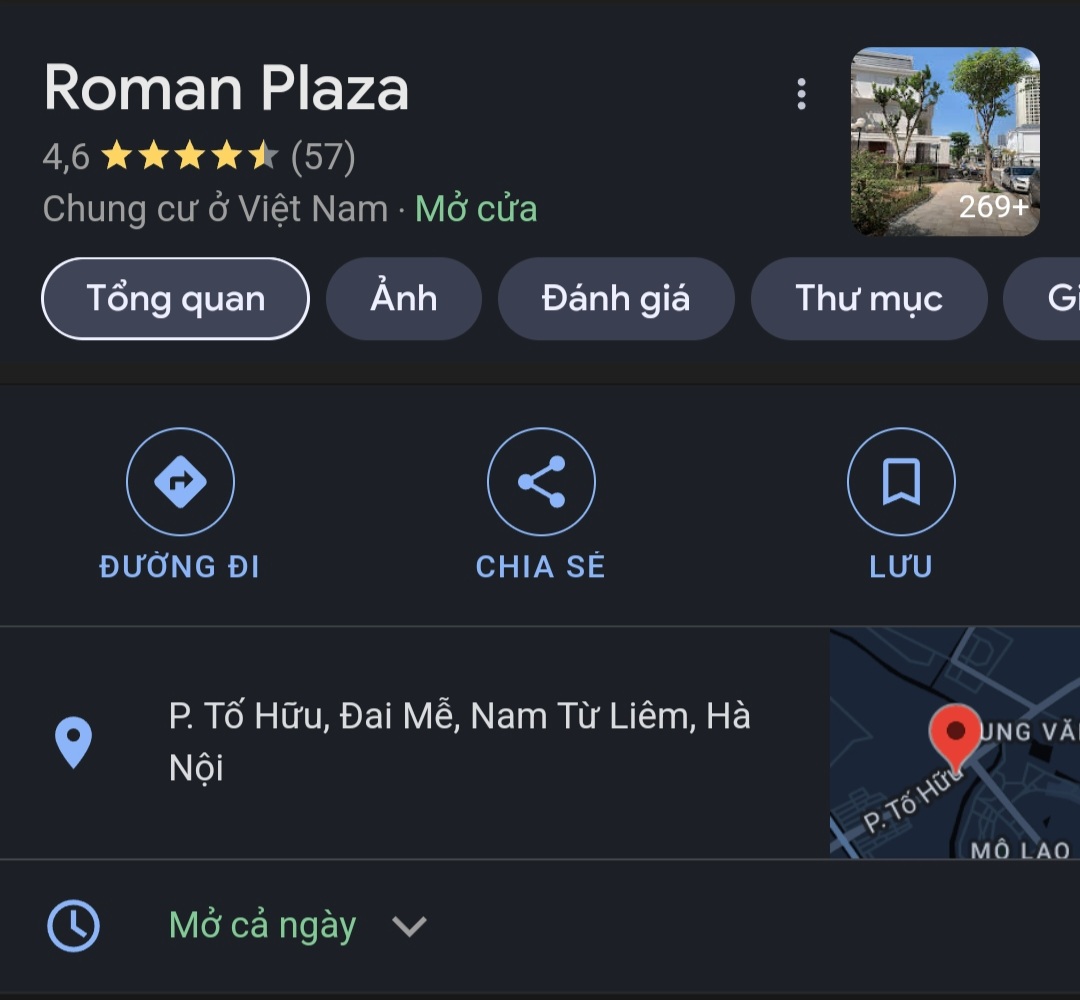Open the Thư mục tab
This screenshot has height=1000, width=1080.
[868, 299]
